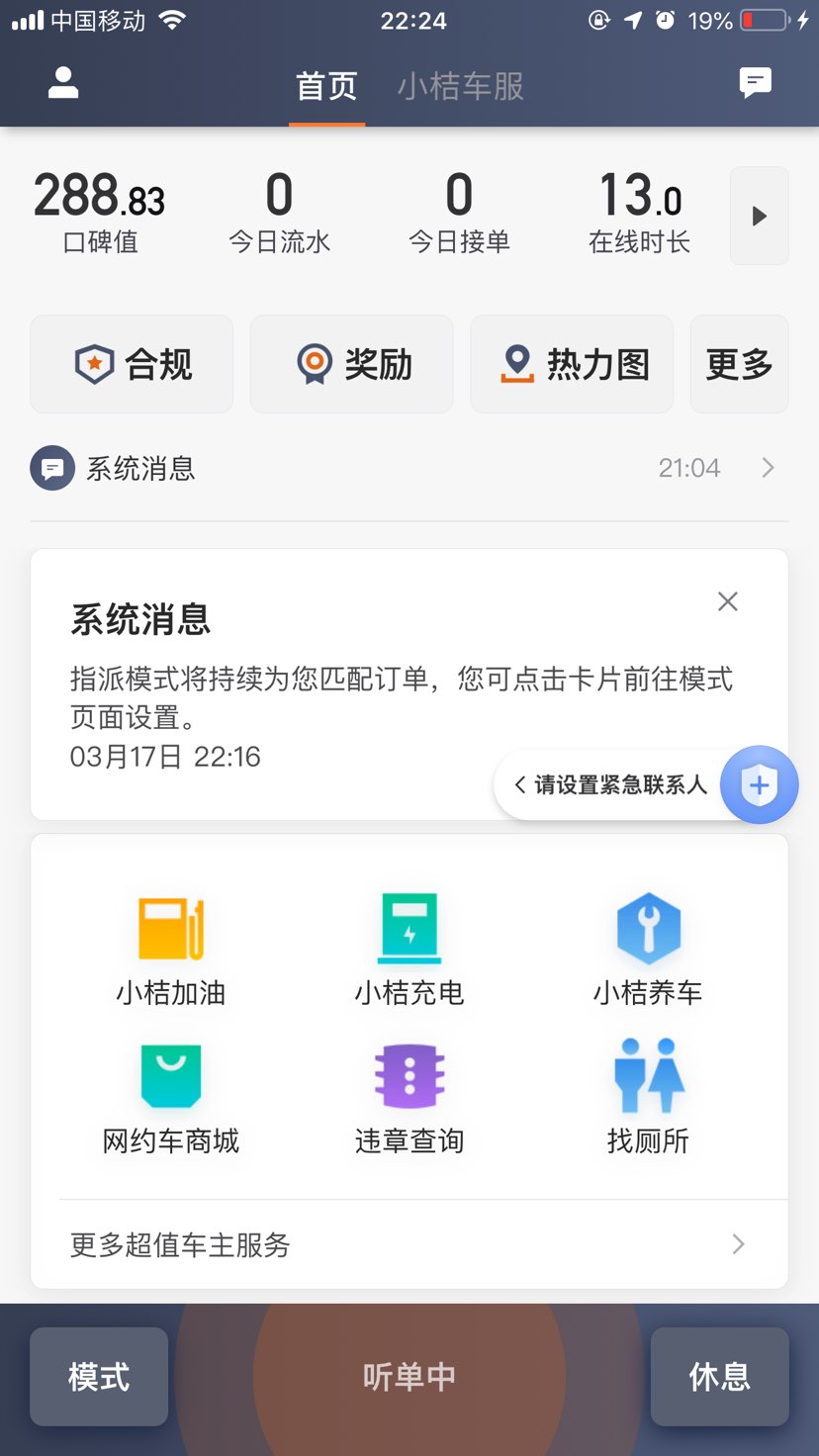This screenshot has height=1456, width=819.
Task: Open the 热力图 heat map
Action: coord(572,364)
